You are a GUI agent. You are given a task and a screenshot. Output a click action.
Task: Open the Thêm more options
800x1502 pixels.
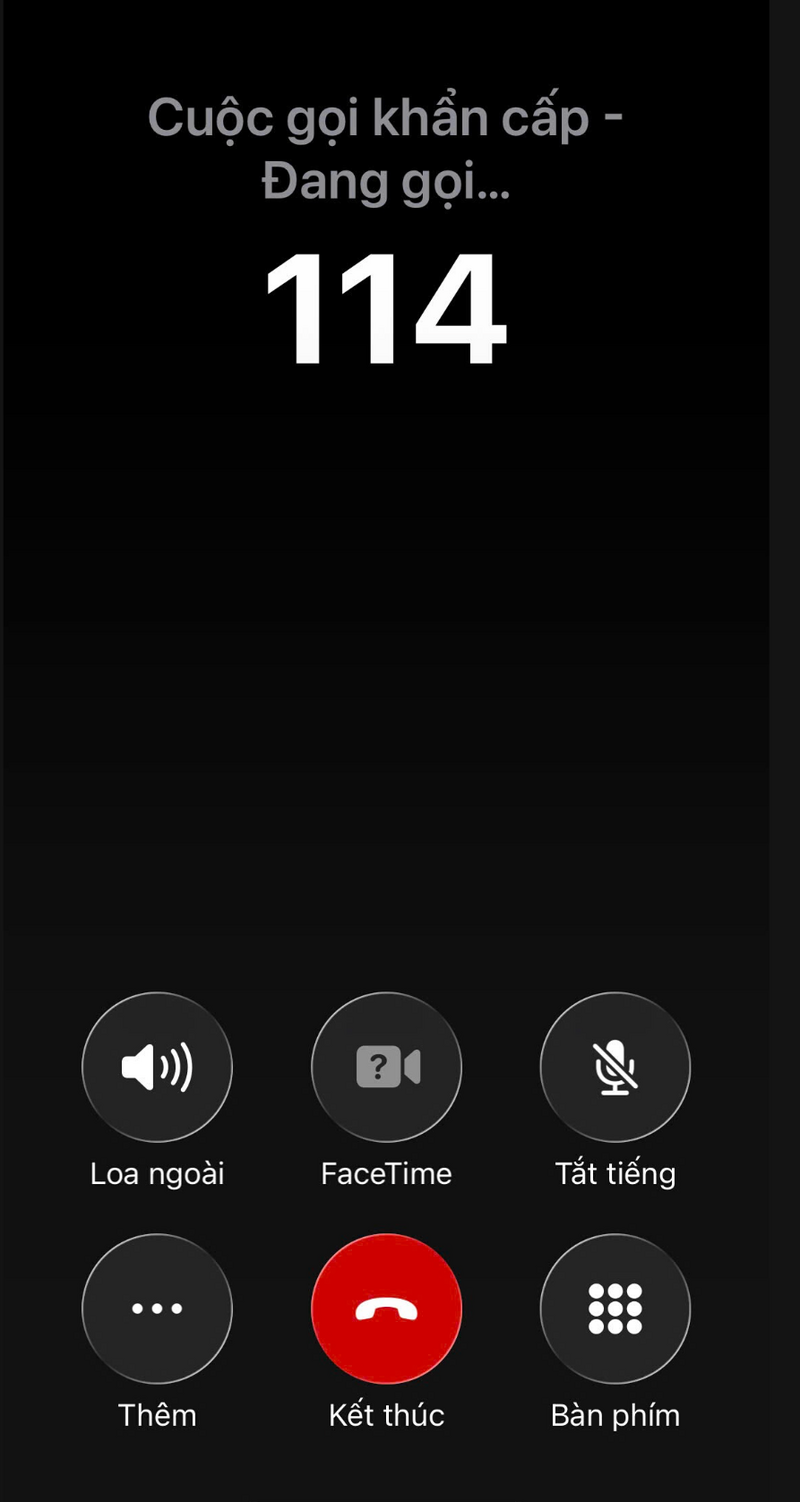coord(157,1308)
